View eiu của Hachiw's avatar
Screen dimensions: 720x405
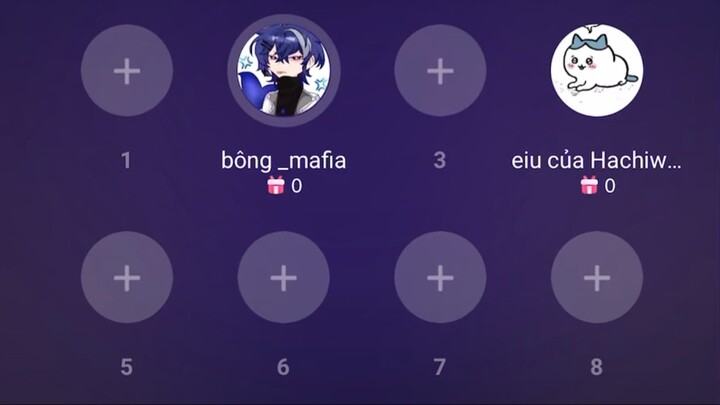click(x=596, y=71)
